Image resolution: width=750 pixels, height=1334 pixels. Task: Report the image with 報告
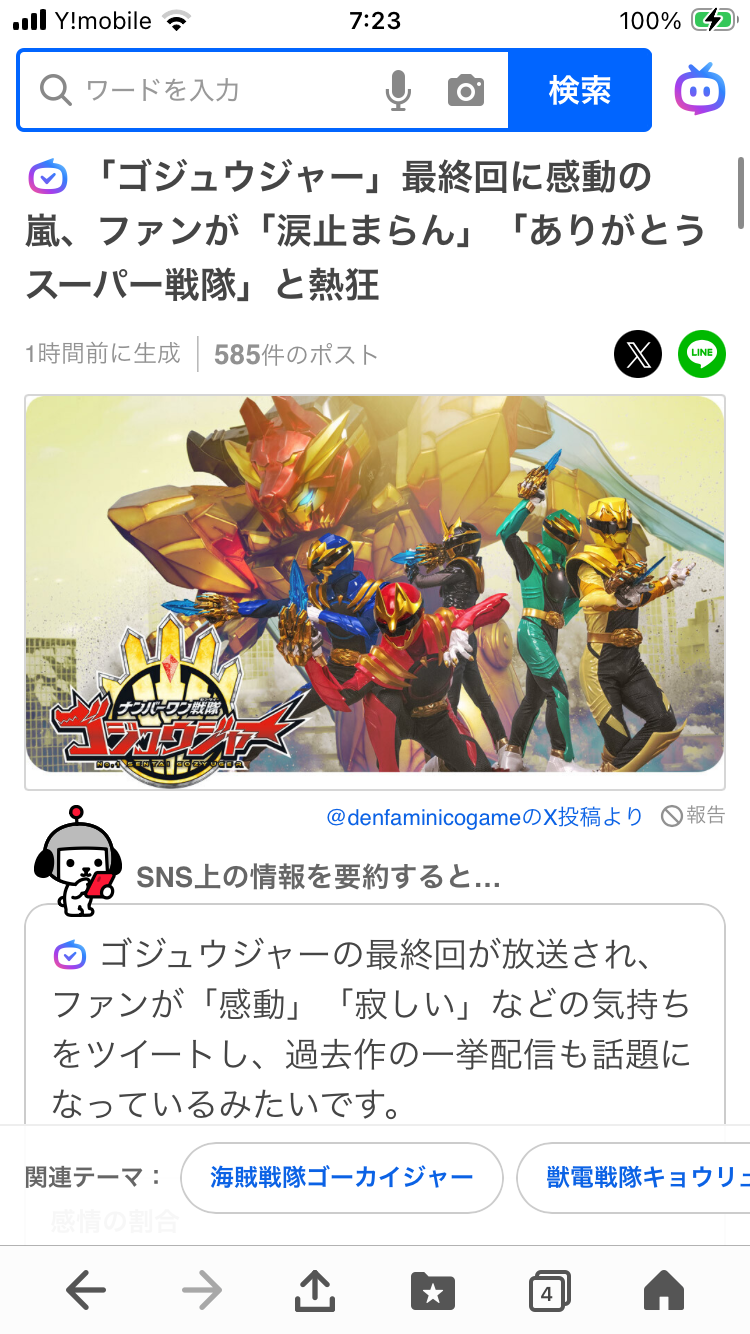pos(694,816)
